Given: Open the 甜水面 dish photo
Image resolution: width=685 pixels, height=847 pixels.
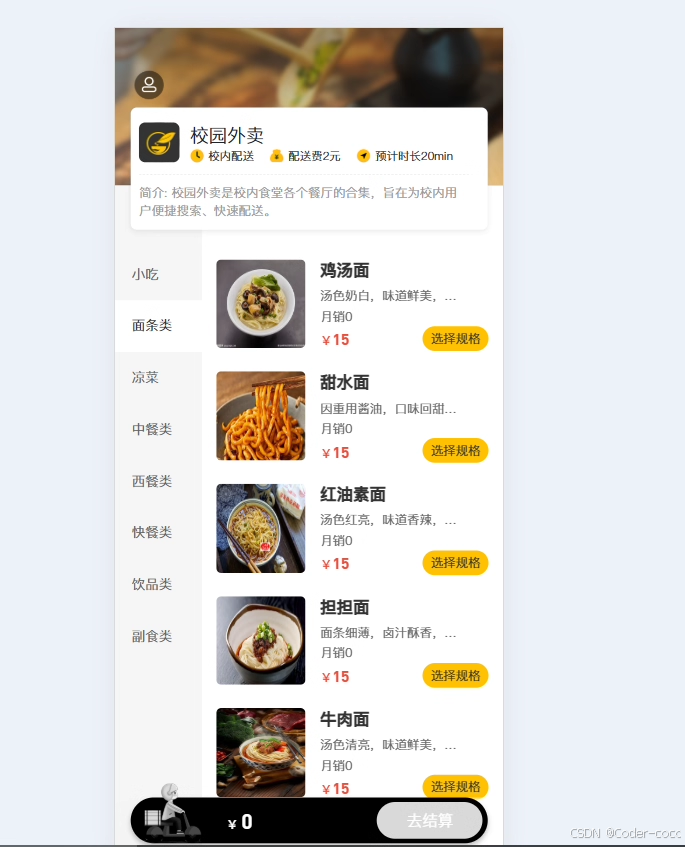Looking at the screenshot, I should [260, 416].
